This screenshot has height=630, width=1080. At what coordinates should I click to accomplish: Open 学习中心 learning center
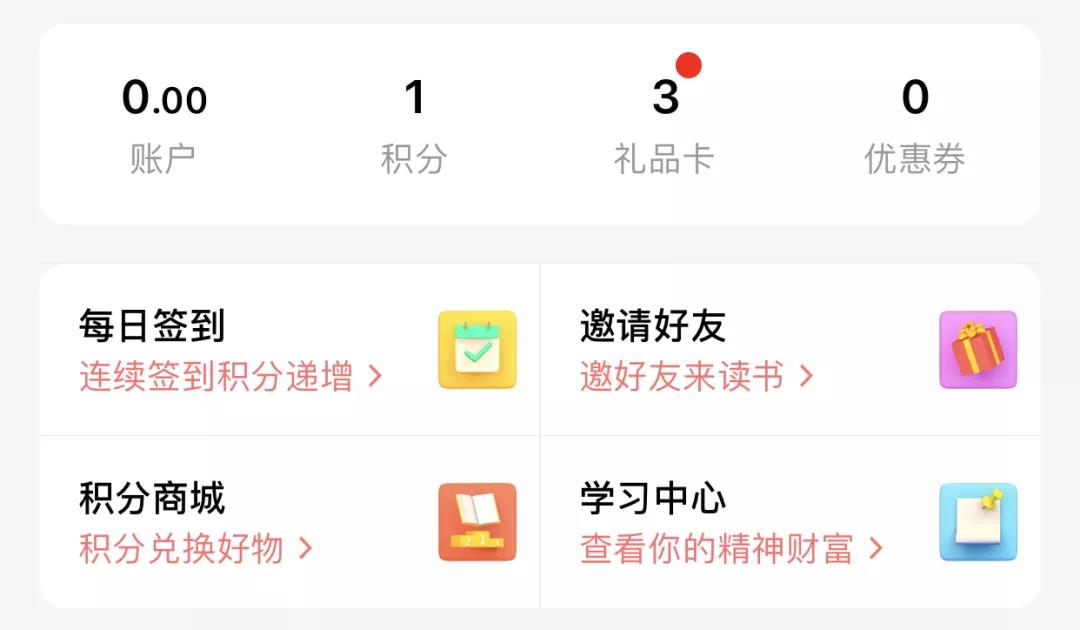click(x=790, y=522)
